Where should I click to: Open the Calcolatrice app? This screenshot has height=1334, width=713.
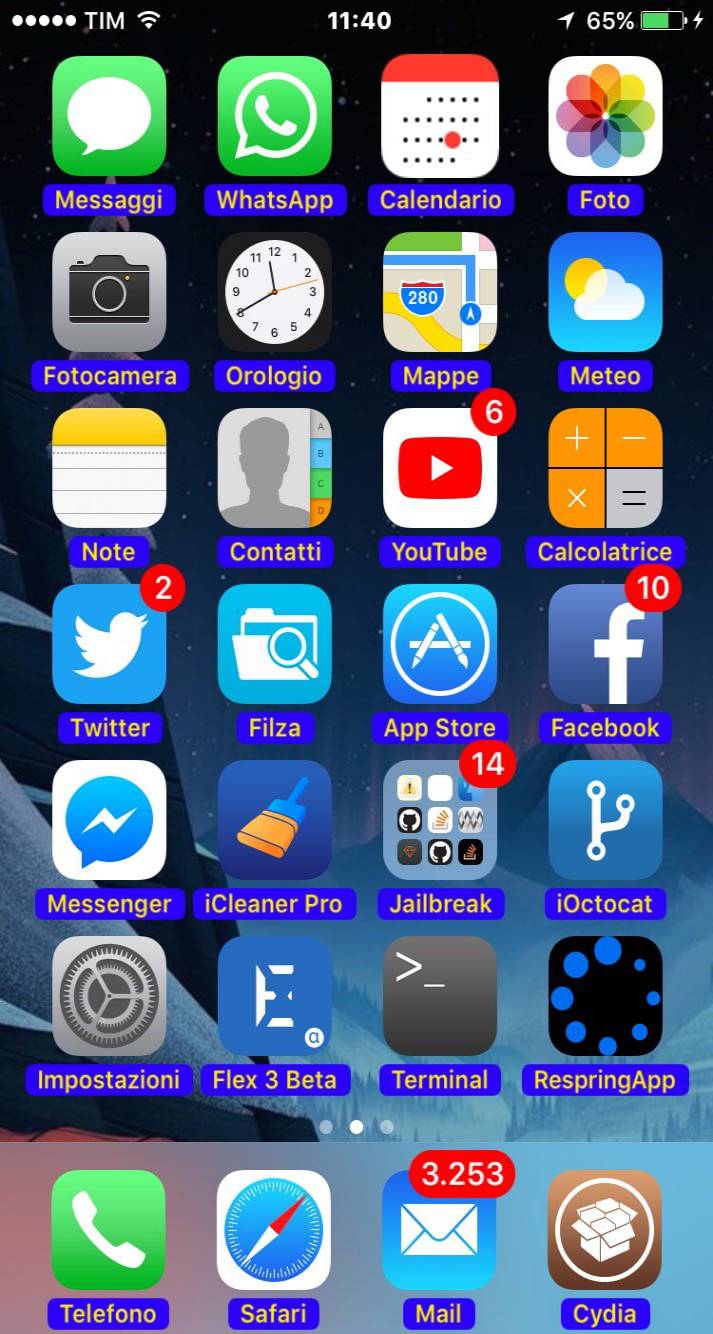click(605, 468)
